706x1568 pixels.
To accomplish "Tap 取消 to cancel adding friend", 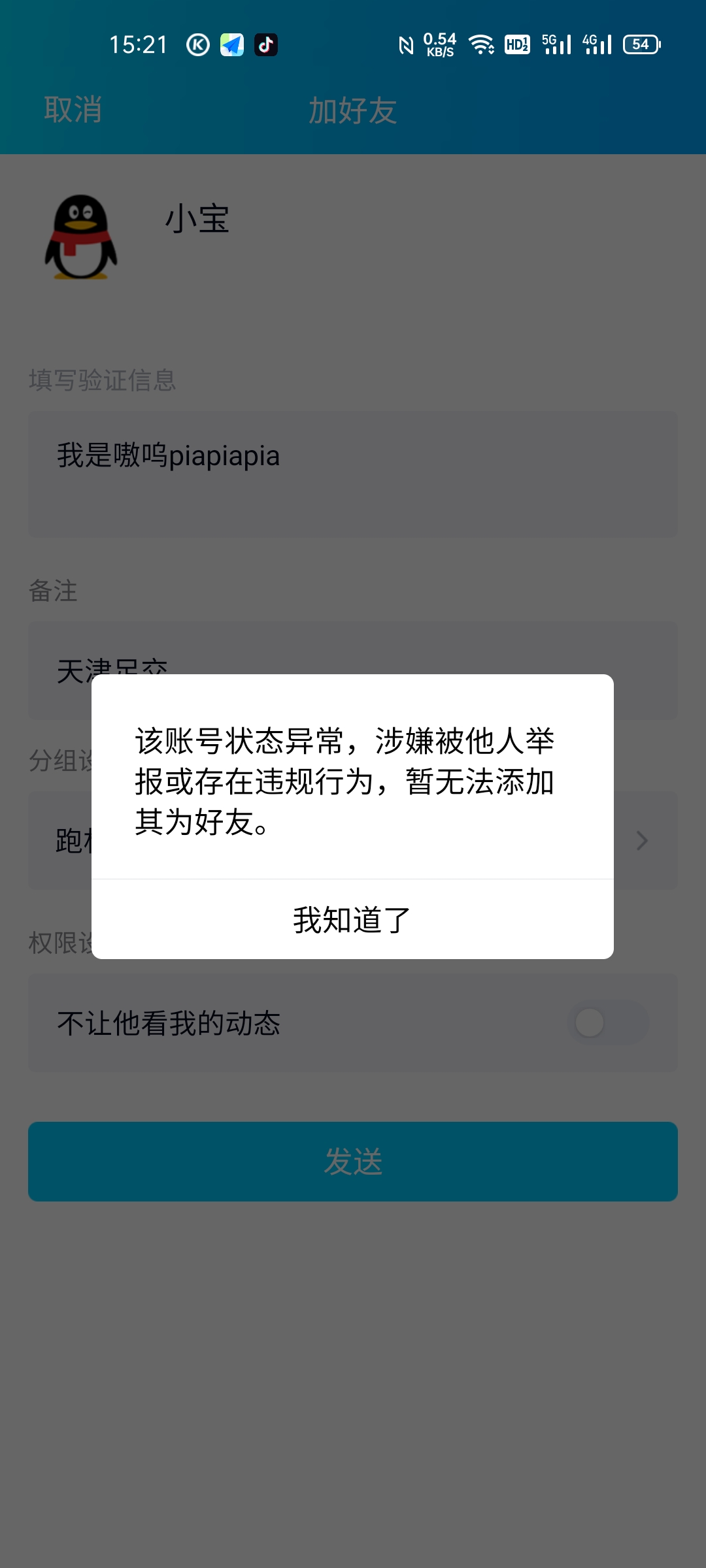I will pos(73,110).
